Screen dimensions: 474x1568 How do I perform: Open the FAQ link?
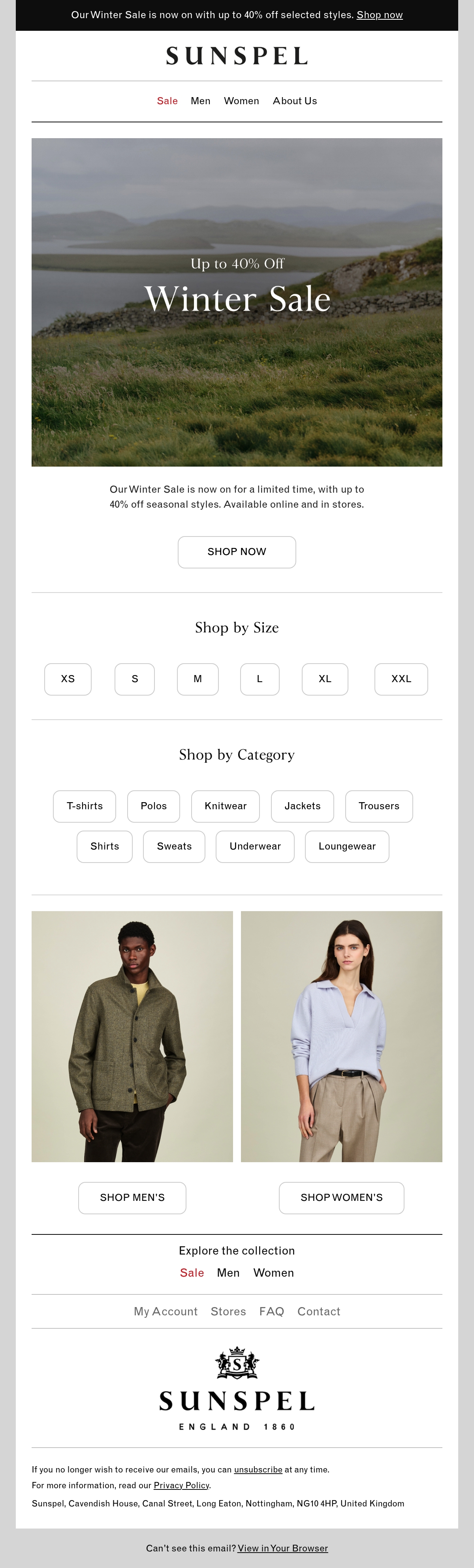click(272, 1312)
